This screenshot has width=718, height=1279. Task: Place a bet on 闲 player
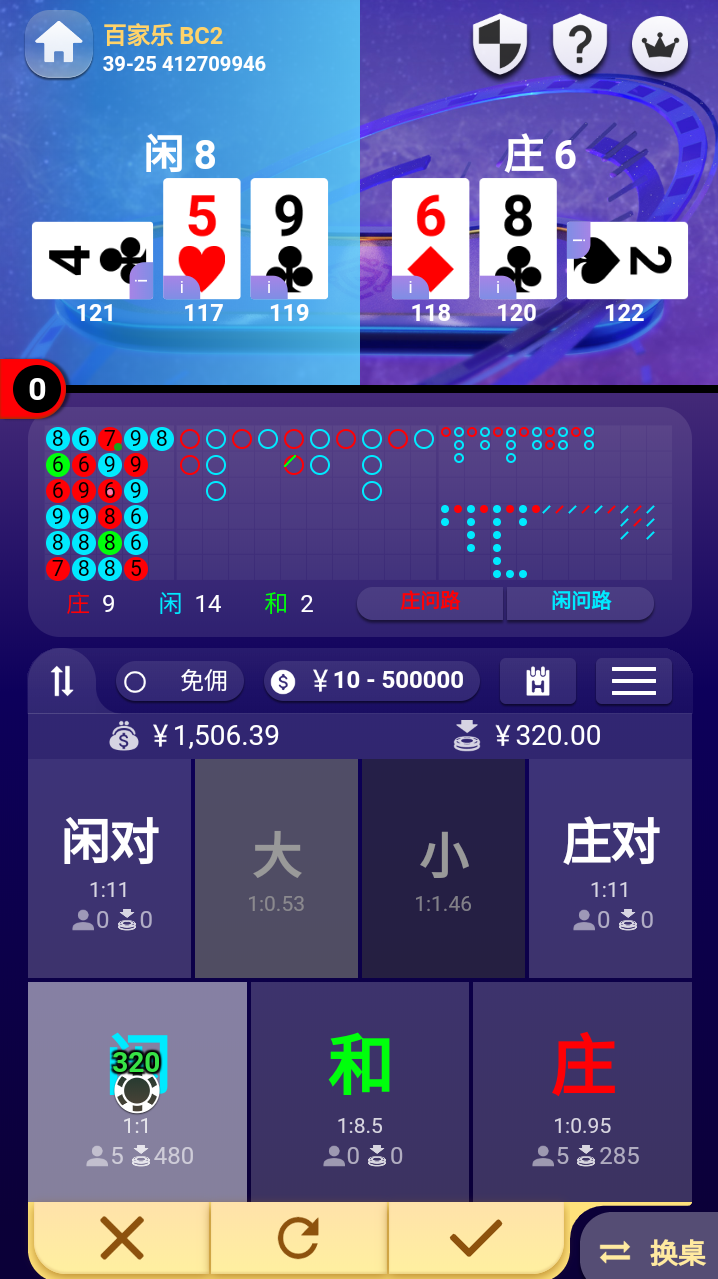(x=137, y=1091)
